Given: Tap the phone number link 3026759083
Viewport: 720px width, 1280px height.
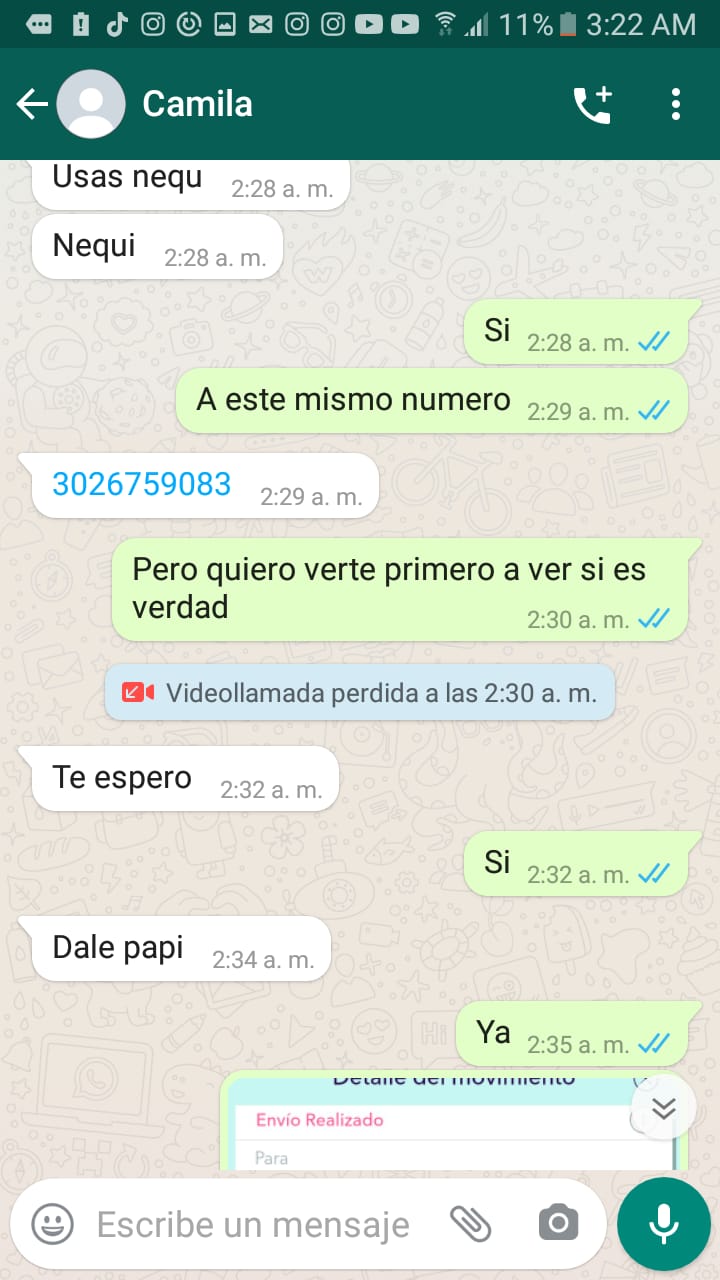Looking at the screenshot, I should (x=142, y=484).
